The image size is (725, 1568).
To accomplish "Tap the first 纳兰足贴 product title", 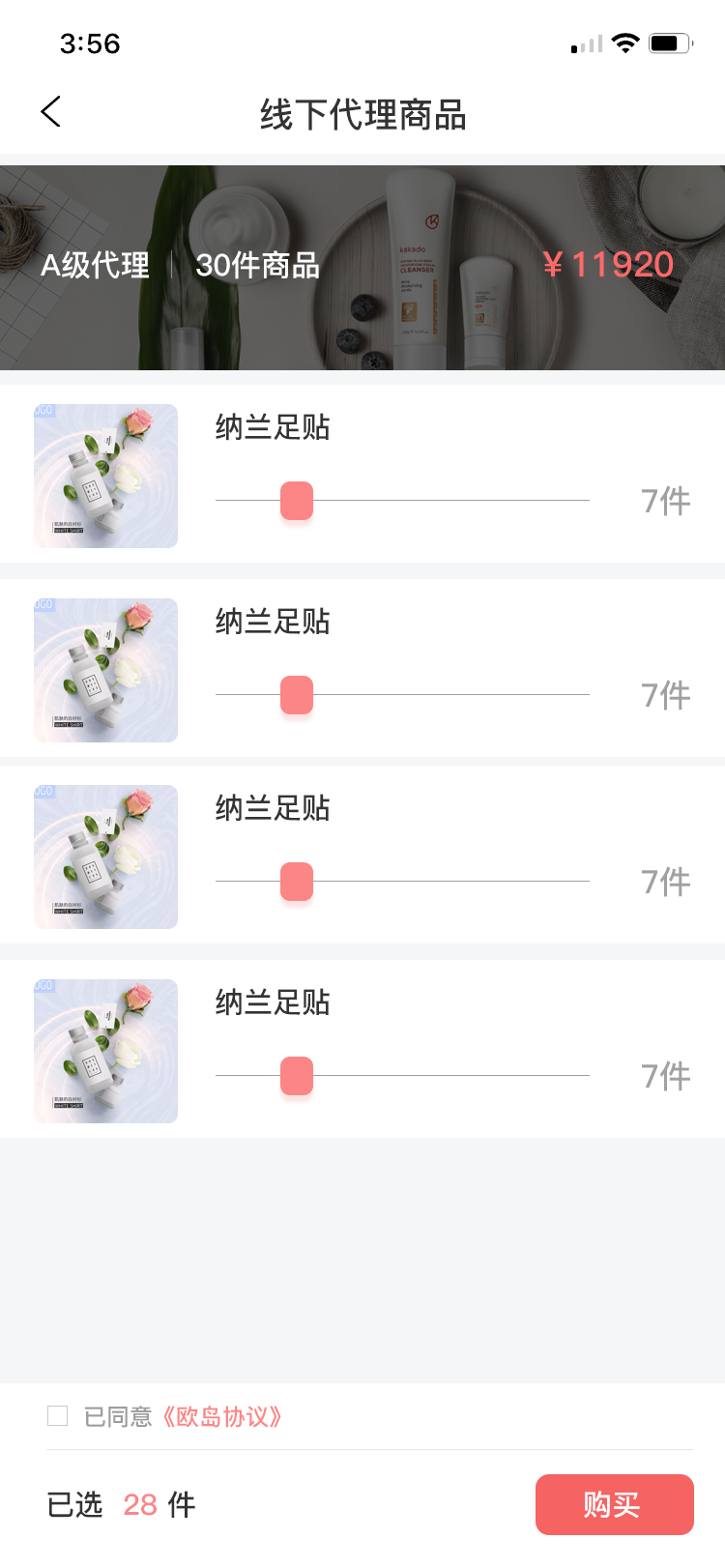I will pyautogui.click(x=273, y=429).
